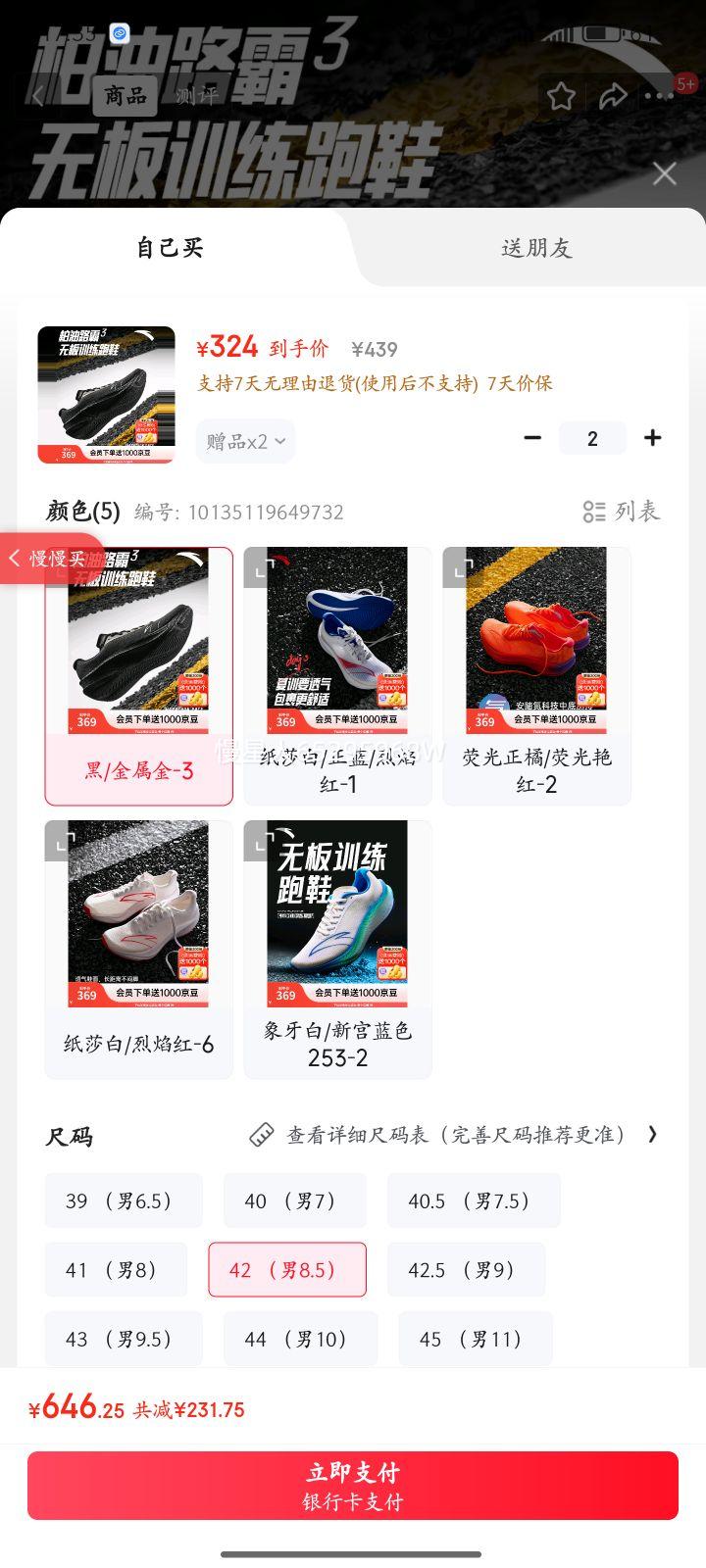
Task: Select 象牙白/新宫蓝色253-2 color
Action: [337, 949]
